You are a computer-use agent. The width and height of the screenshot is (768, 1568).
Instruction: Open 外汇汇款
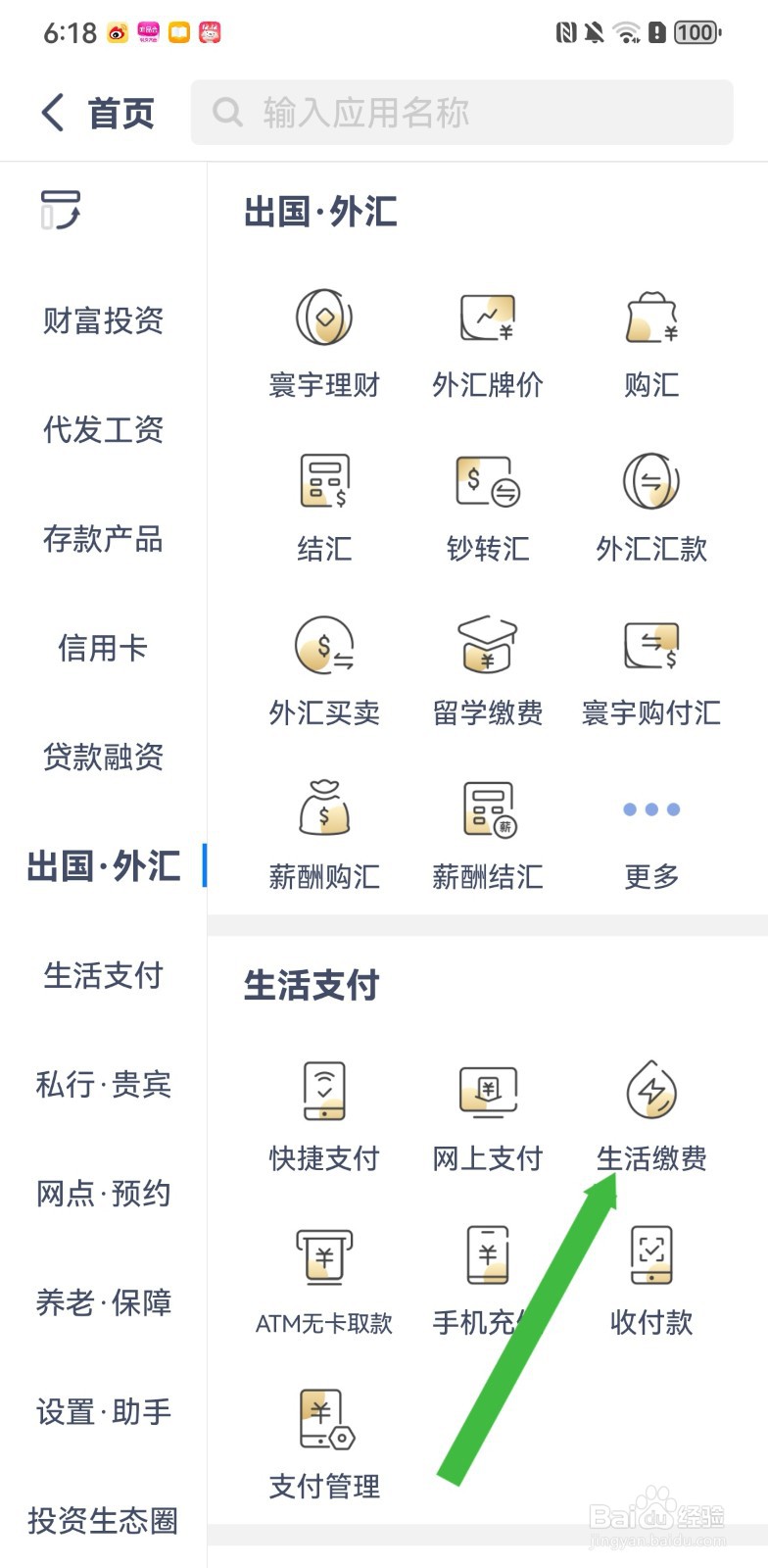click(x=651, y=507)
